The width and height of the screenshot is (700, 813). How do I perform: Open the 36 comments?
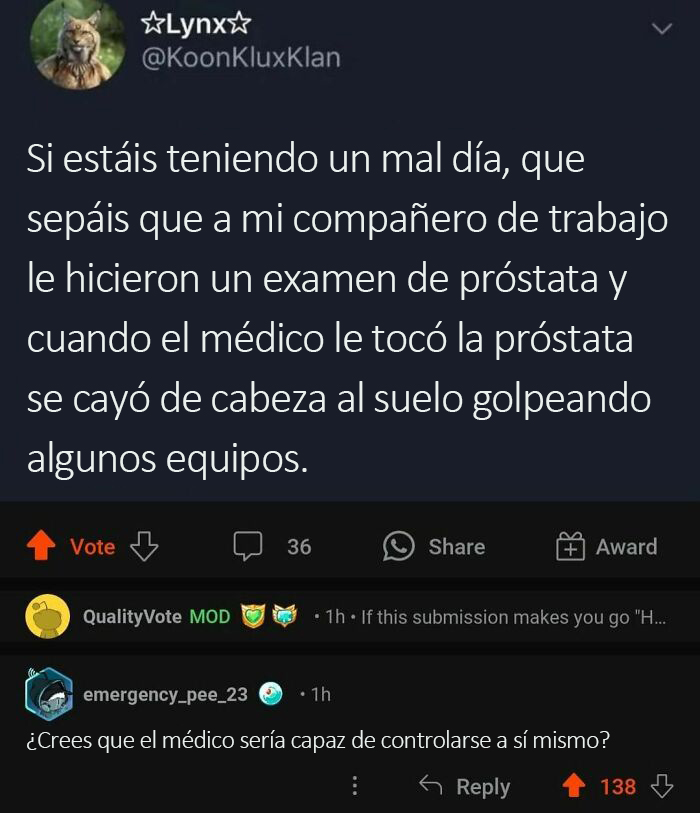[x=272, y=546]
